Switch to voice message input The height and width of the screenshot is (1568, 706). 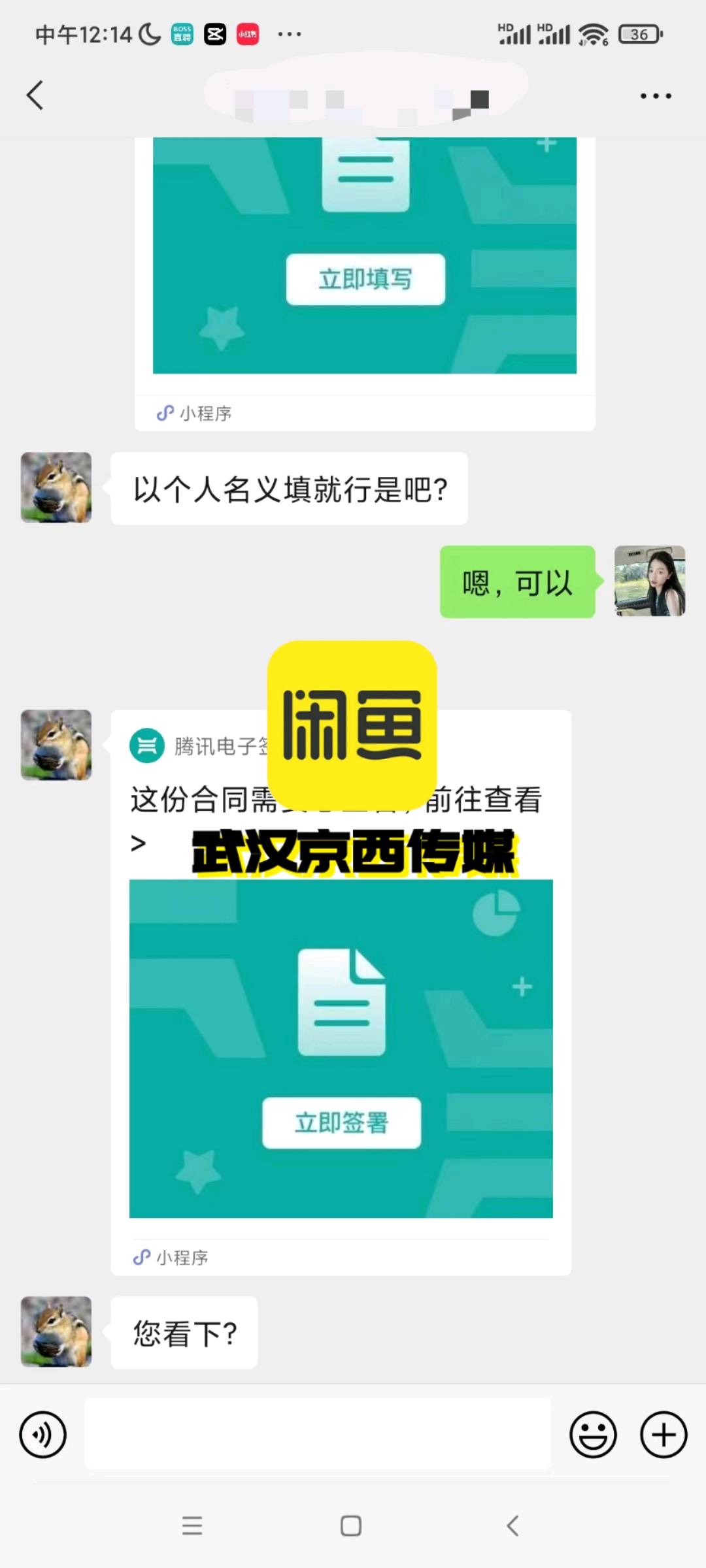pos(43,1435)
